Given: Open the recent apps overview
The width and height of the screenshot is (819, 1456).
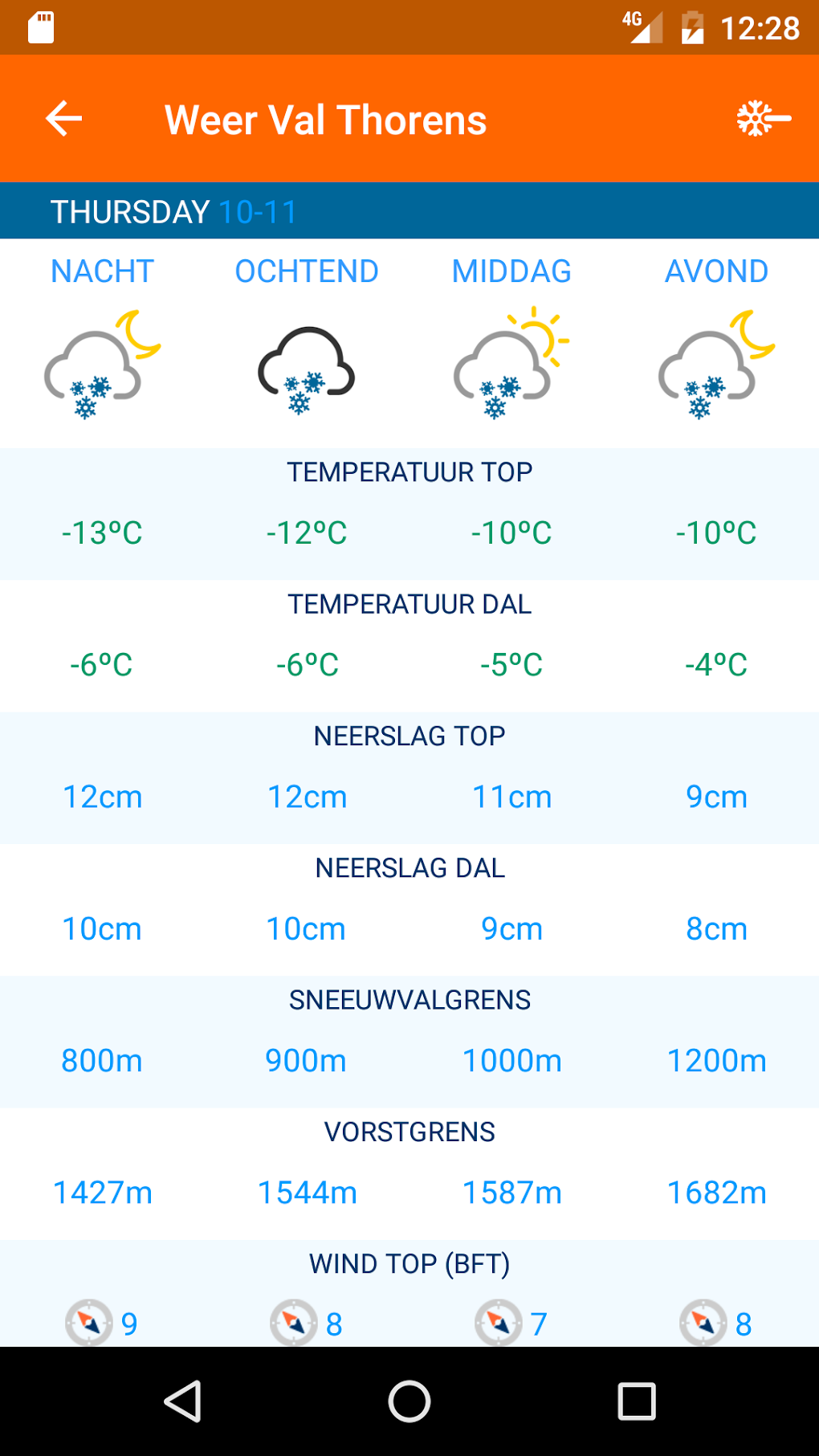Looking at the screenshot, I should (637, 1401).
